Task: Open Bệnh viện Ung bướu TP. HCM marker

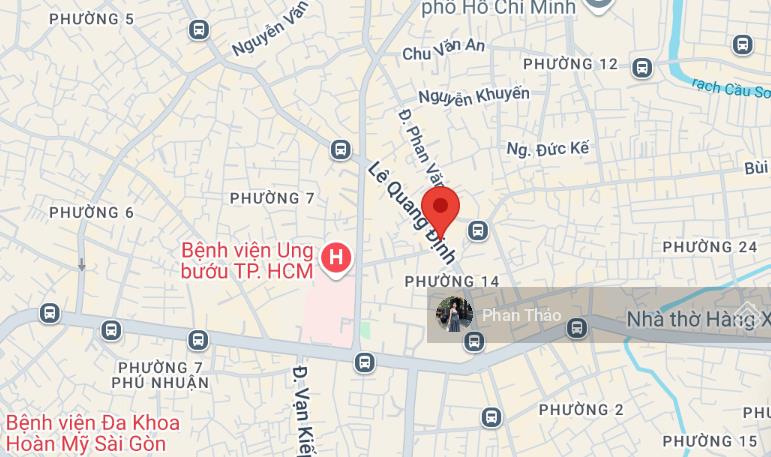Action: point(336,258)
